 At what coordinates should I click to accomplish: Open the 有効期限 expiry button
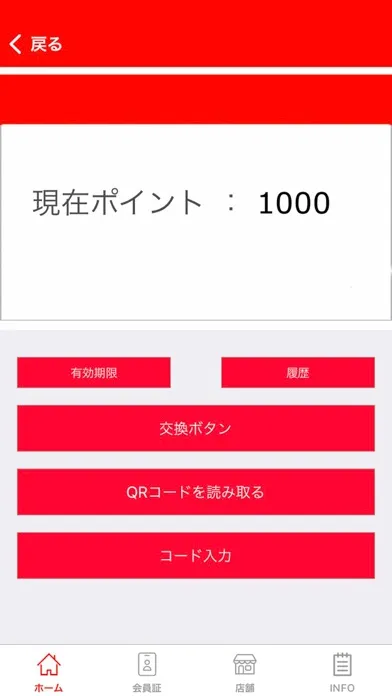[x=94, y=372]
